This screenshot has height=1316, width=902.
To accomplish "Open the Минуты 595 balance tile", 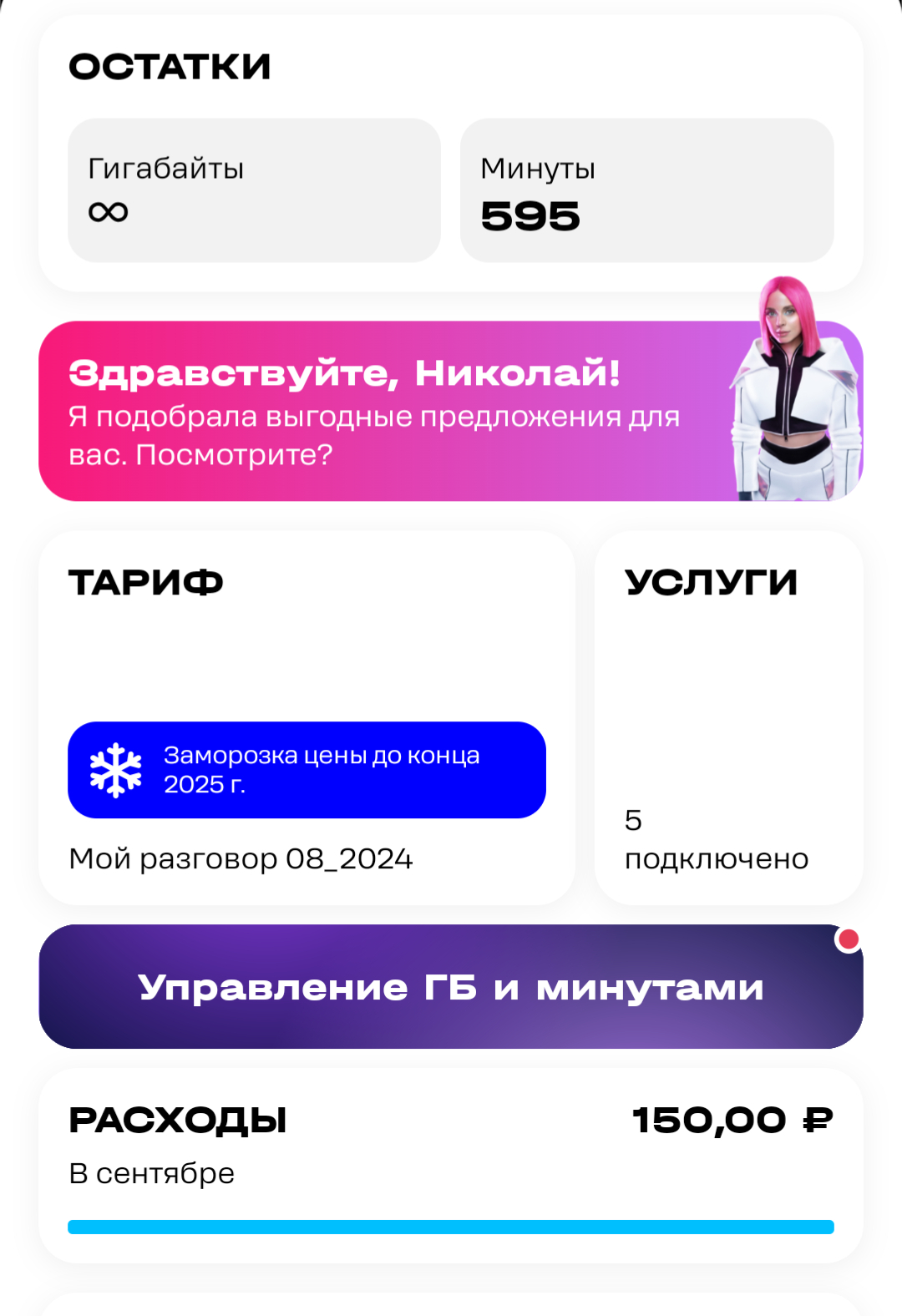I will (x=646, y=190).
